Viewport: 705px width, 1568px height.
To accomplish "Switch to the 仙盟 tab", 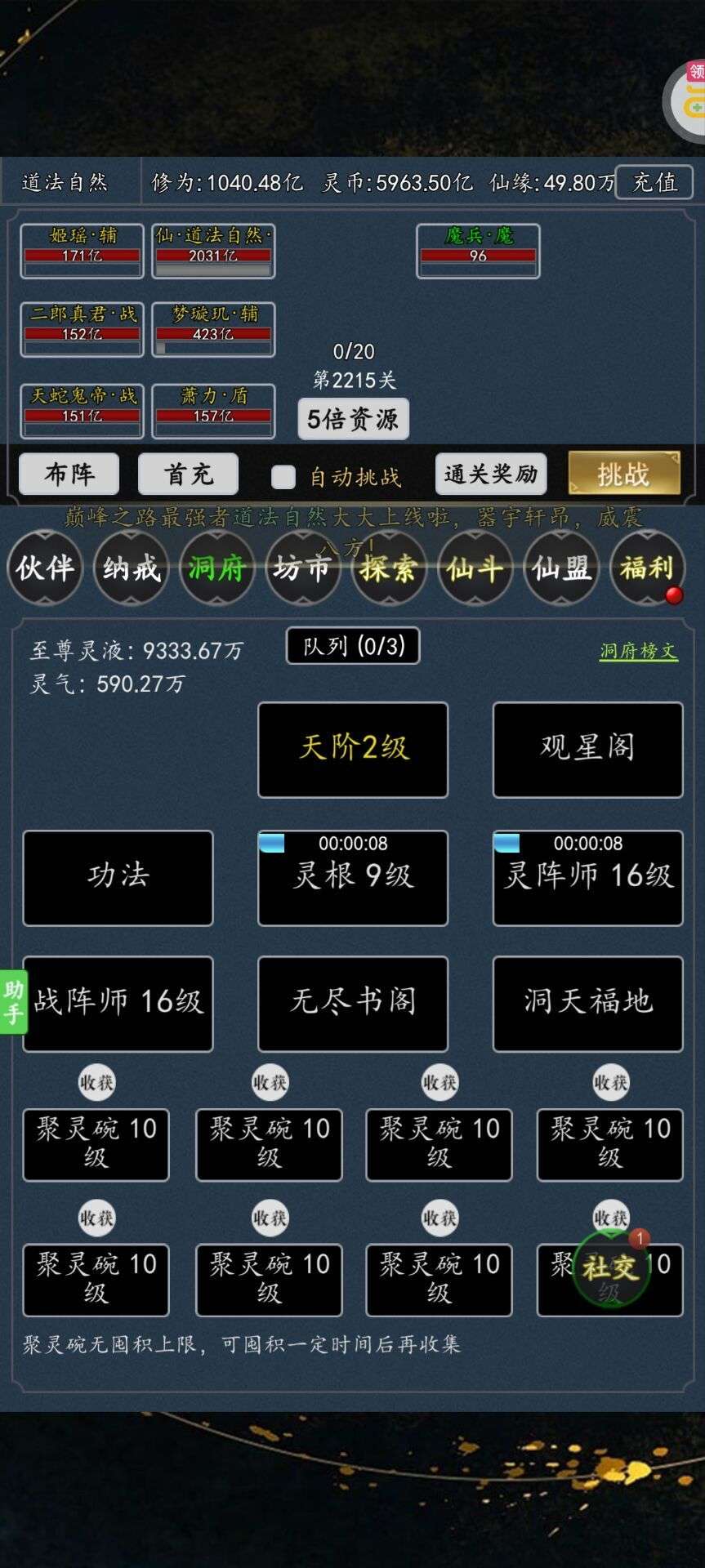I will click(x=561, y=568).
